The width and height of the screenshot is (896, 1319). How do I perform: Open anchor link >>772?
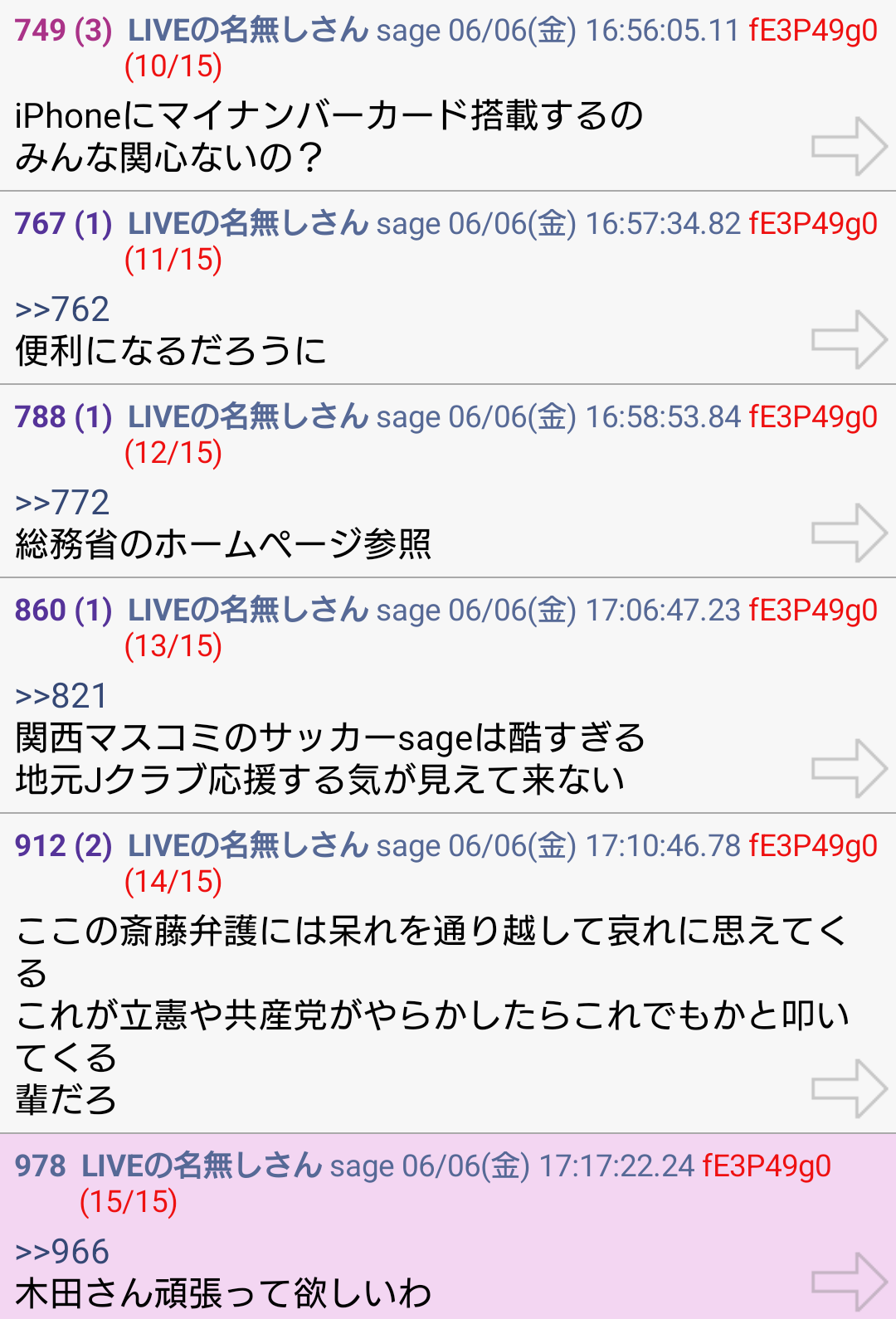pos(62,503)
